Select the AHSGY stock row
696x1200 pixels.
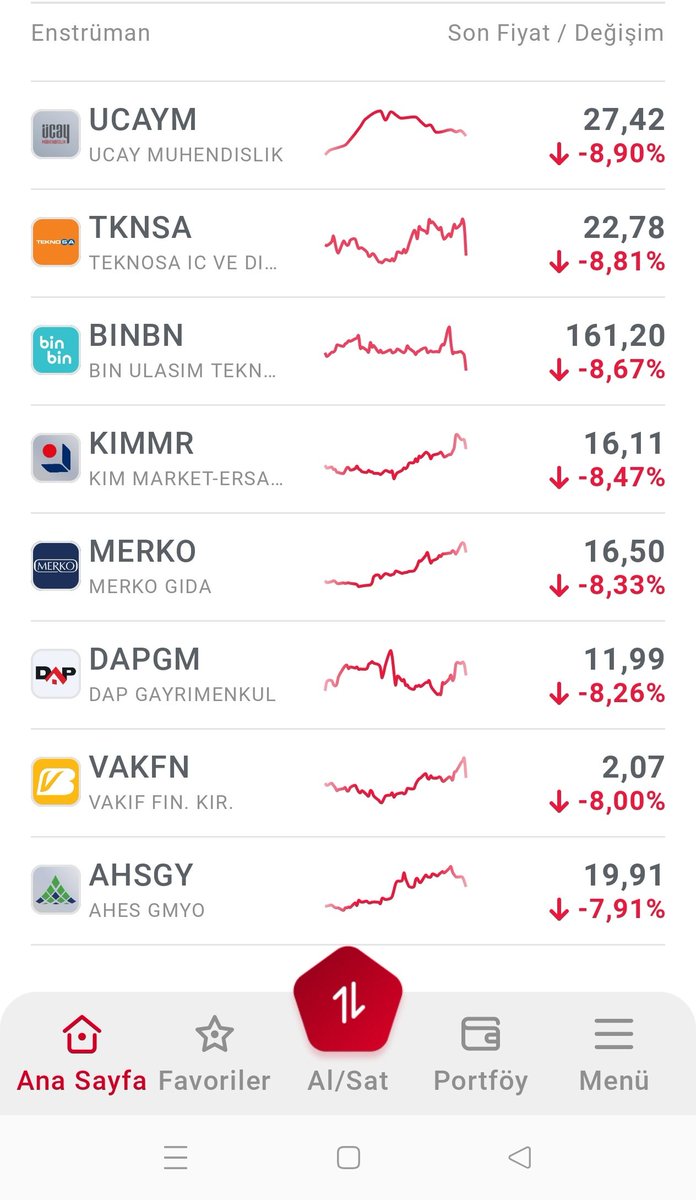point(347,891)
